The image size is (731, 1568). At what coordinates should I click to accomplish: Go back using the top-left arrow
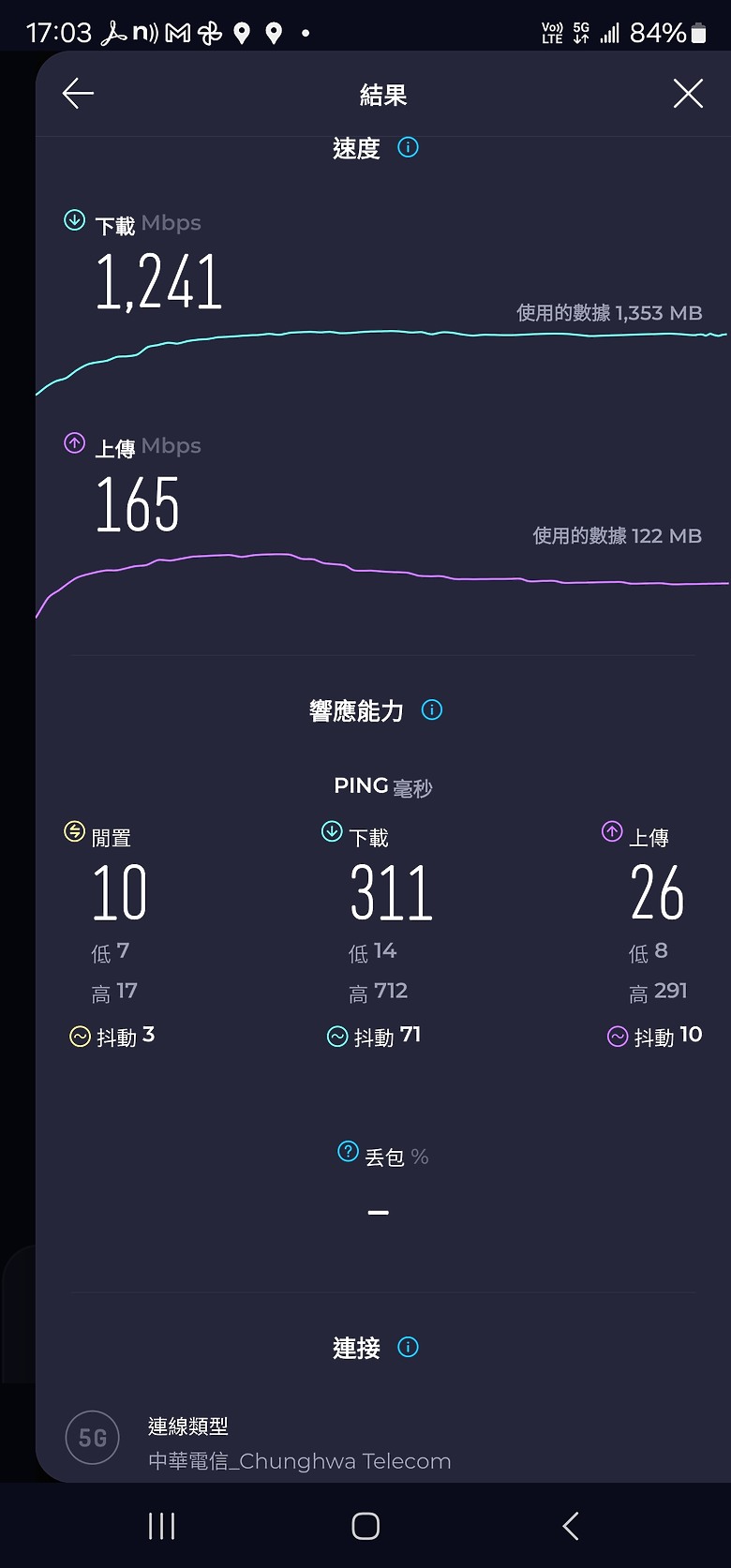tap(78, 93)
